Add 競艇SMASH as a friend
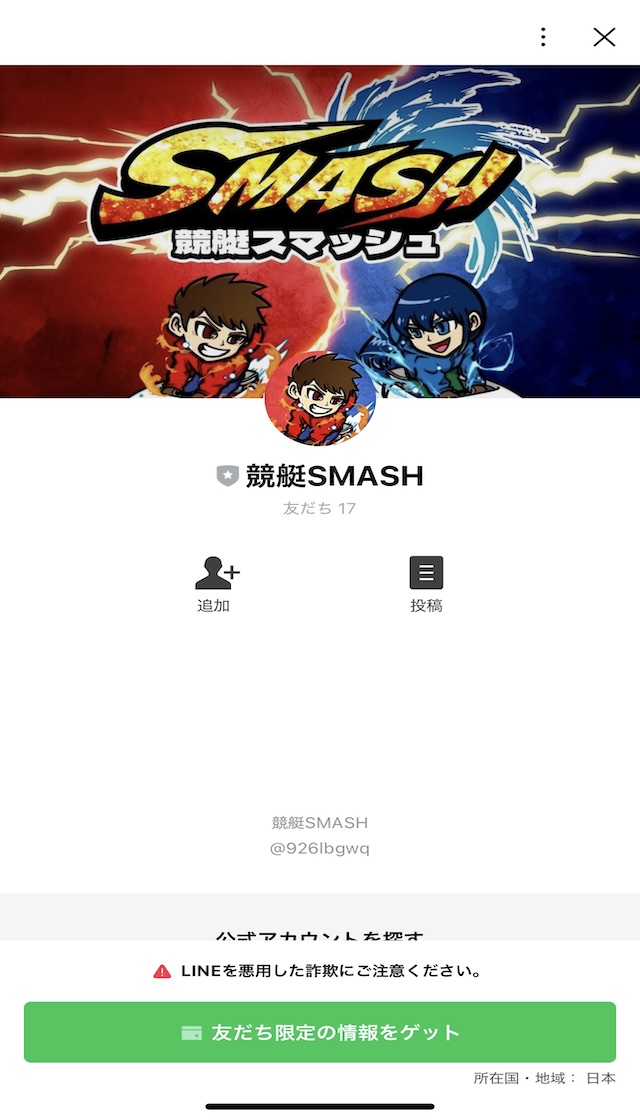The height and width of the screenshot is (1120, 640). [x=218, y=582]
